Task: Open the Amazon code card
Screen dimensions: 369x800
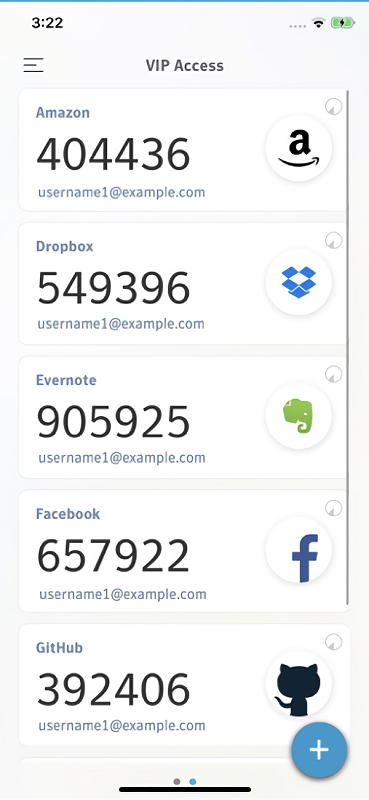Action: pos(184,150)
